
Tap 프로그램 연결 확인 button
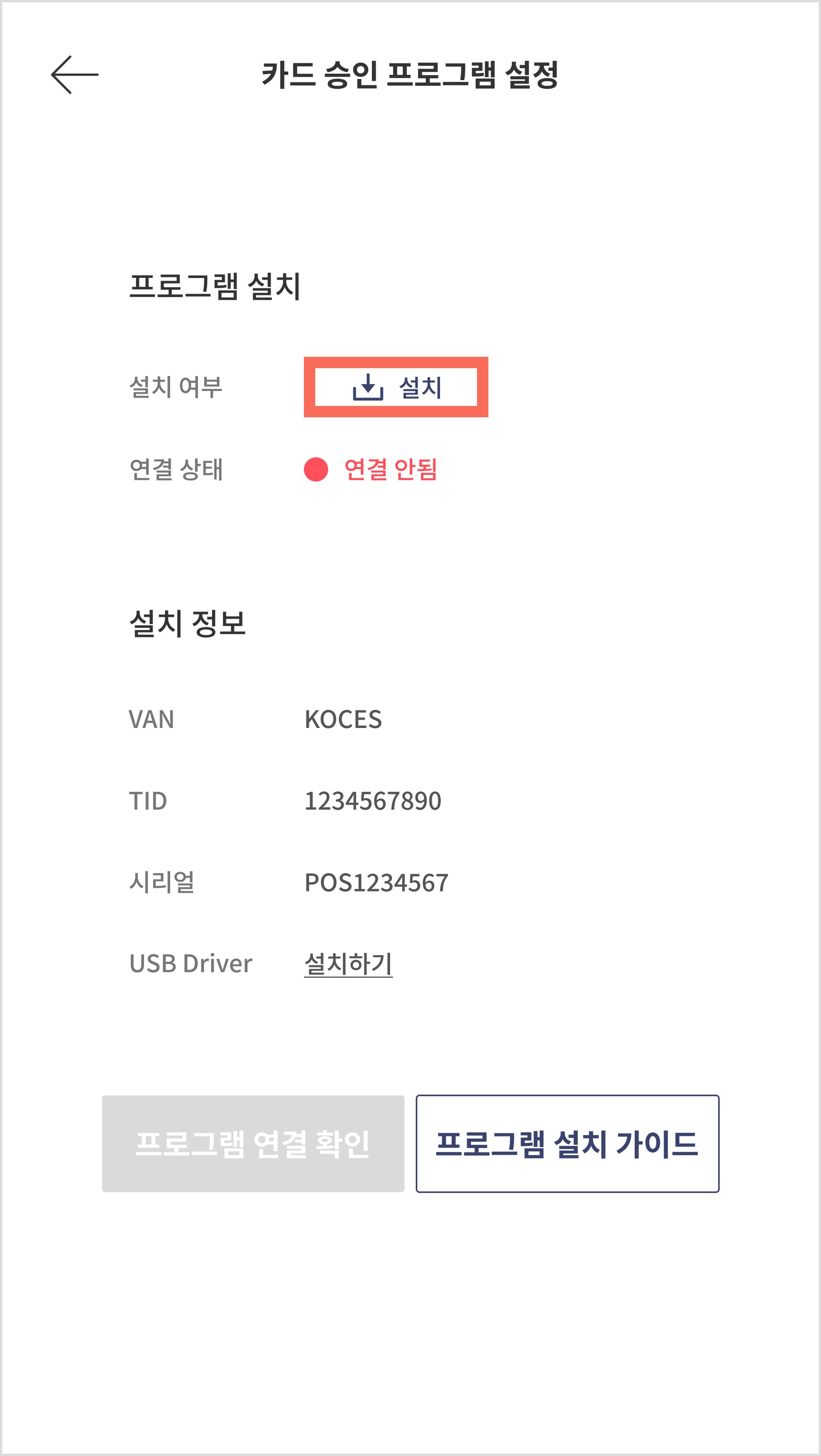(x=253, y=1144)
